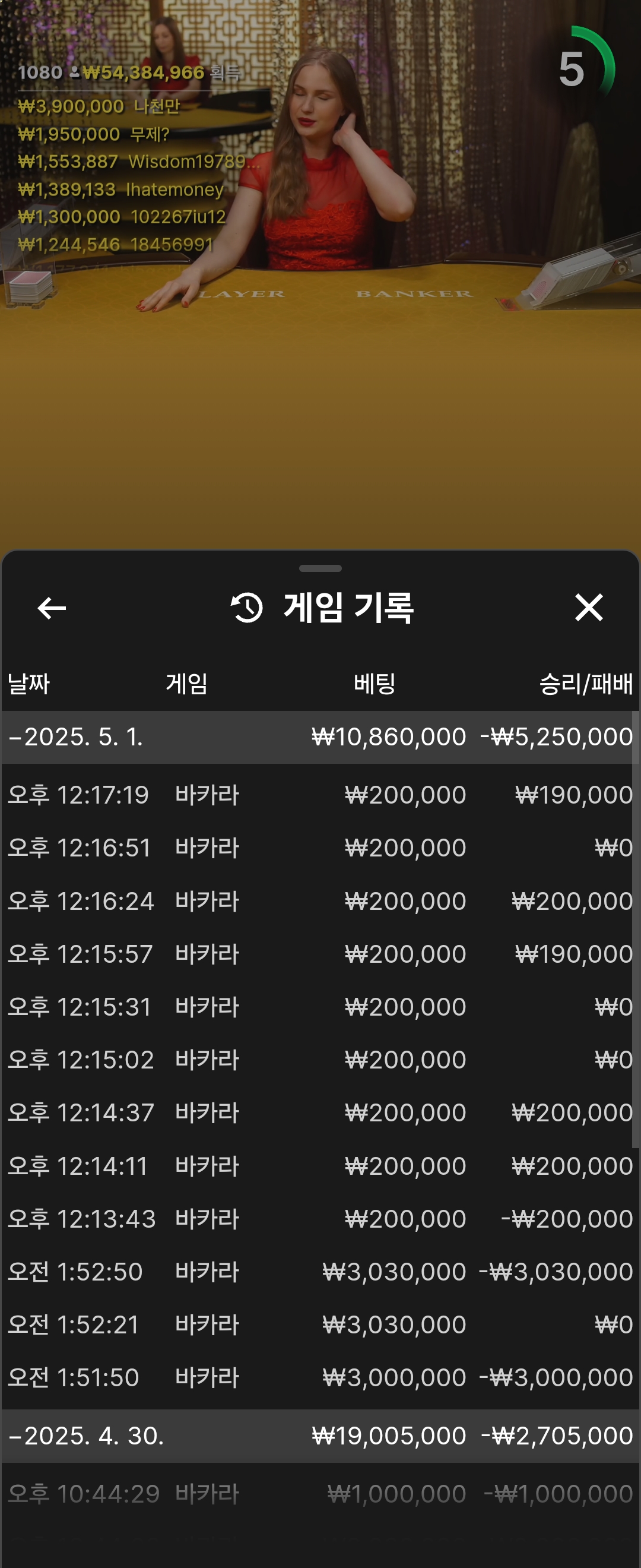Open the 오후 12:14:37 바카라 record
This screenshot has width=641, height=1568.
tap(320, 1112)
